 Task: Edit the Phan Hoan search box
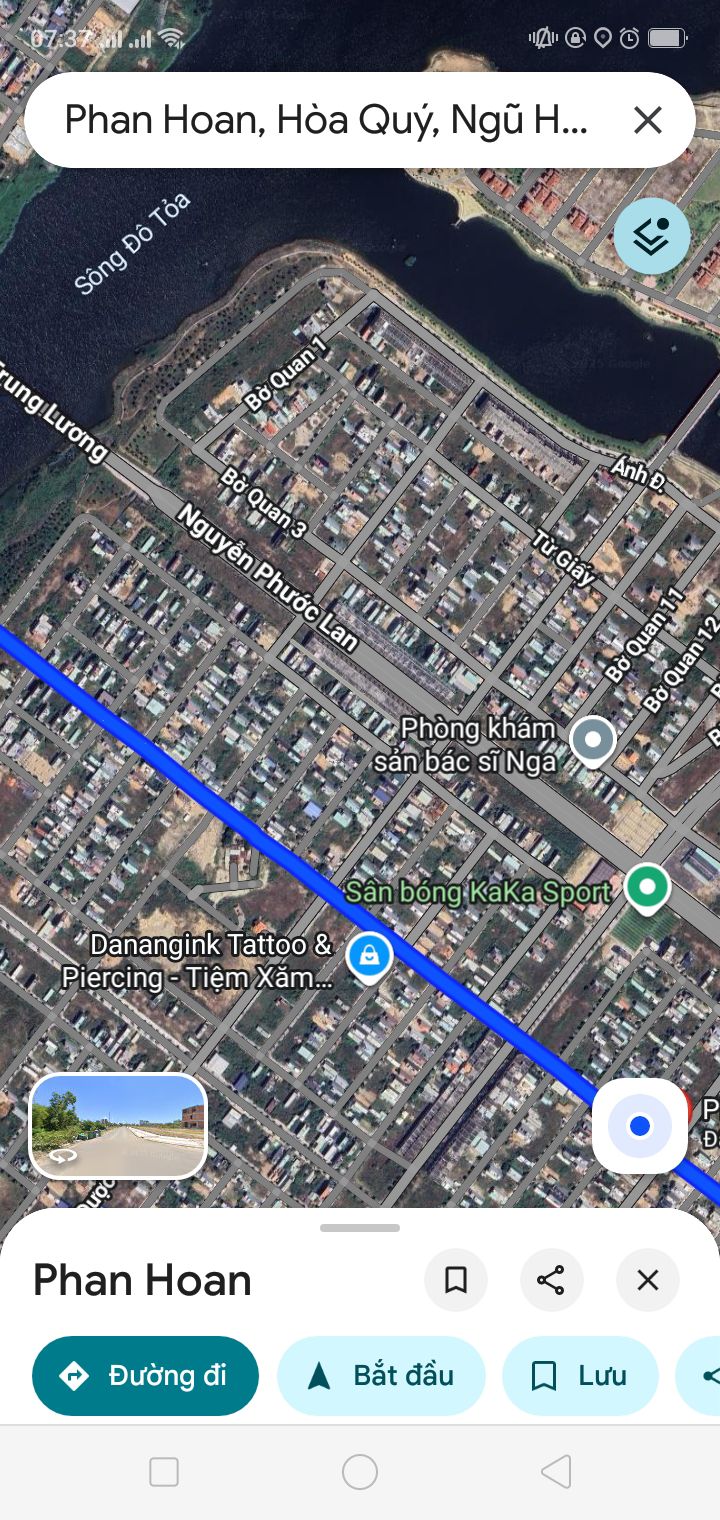pos(326,120)
